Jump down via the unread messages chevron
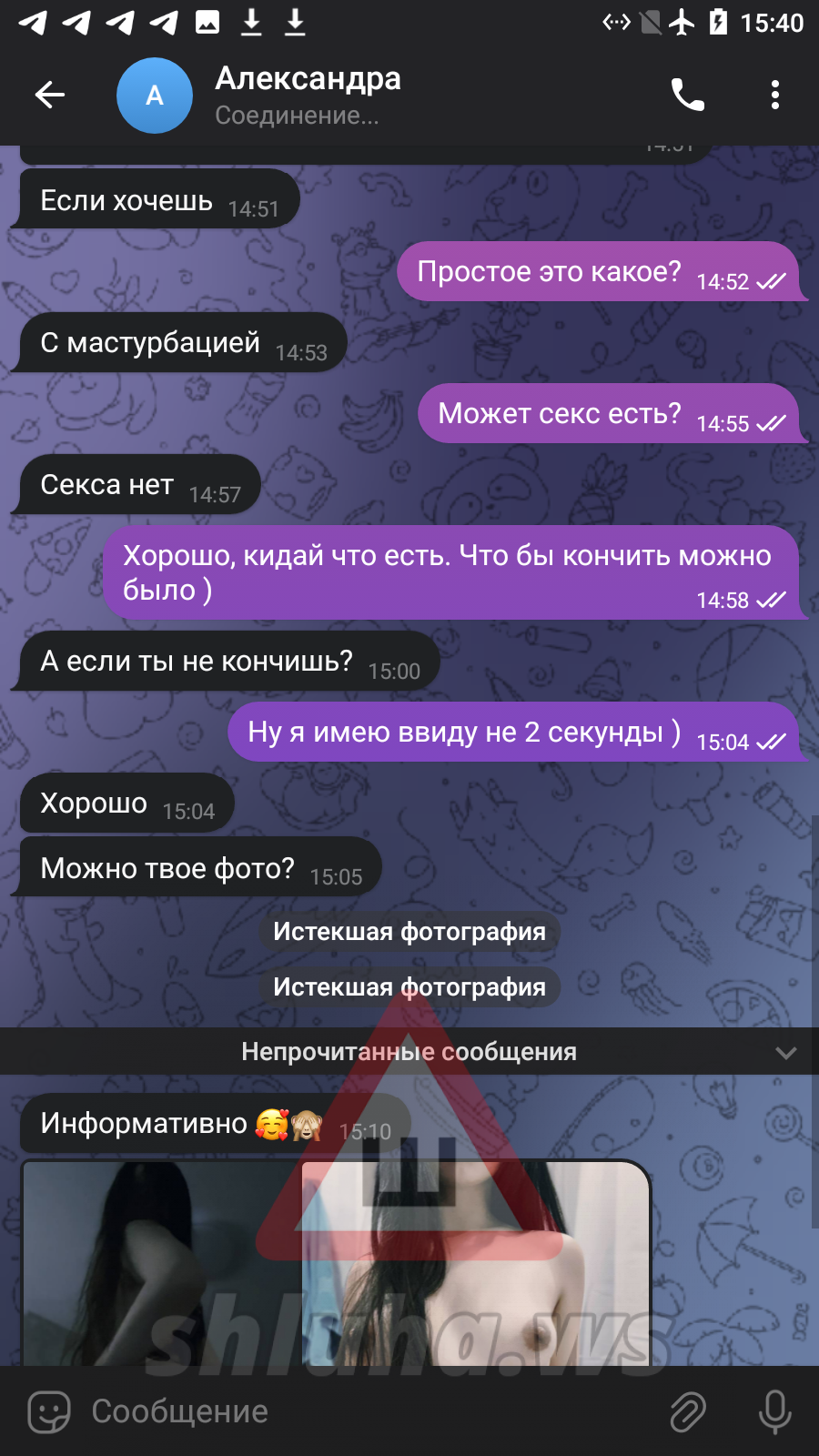819x1456 pixels. (785, 1053)
